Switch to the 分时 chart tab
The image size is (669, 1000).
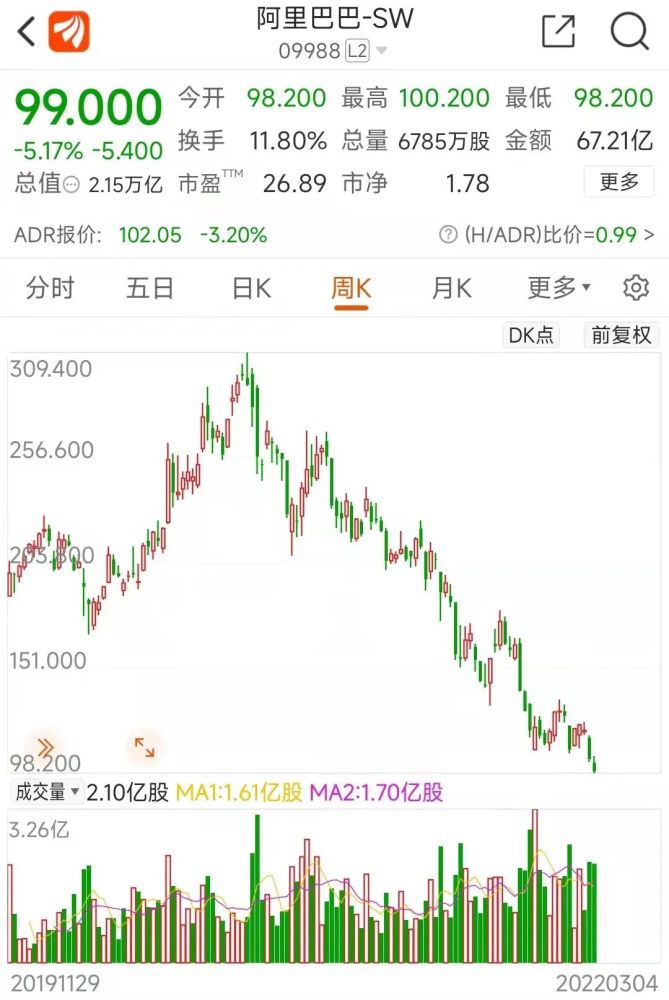pos(50,289)
